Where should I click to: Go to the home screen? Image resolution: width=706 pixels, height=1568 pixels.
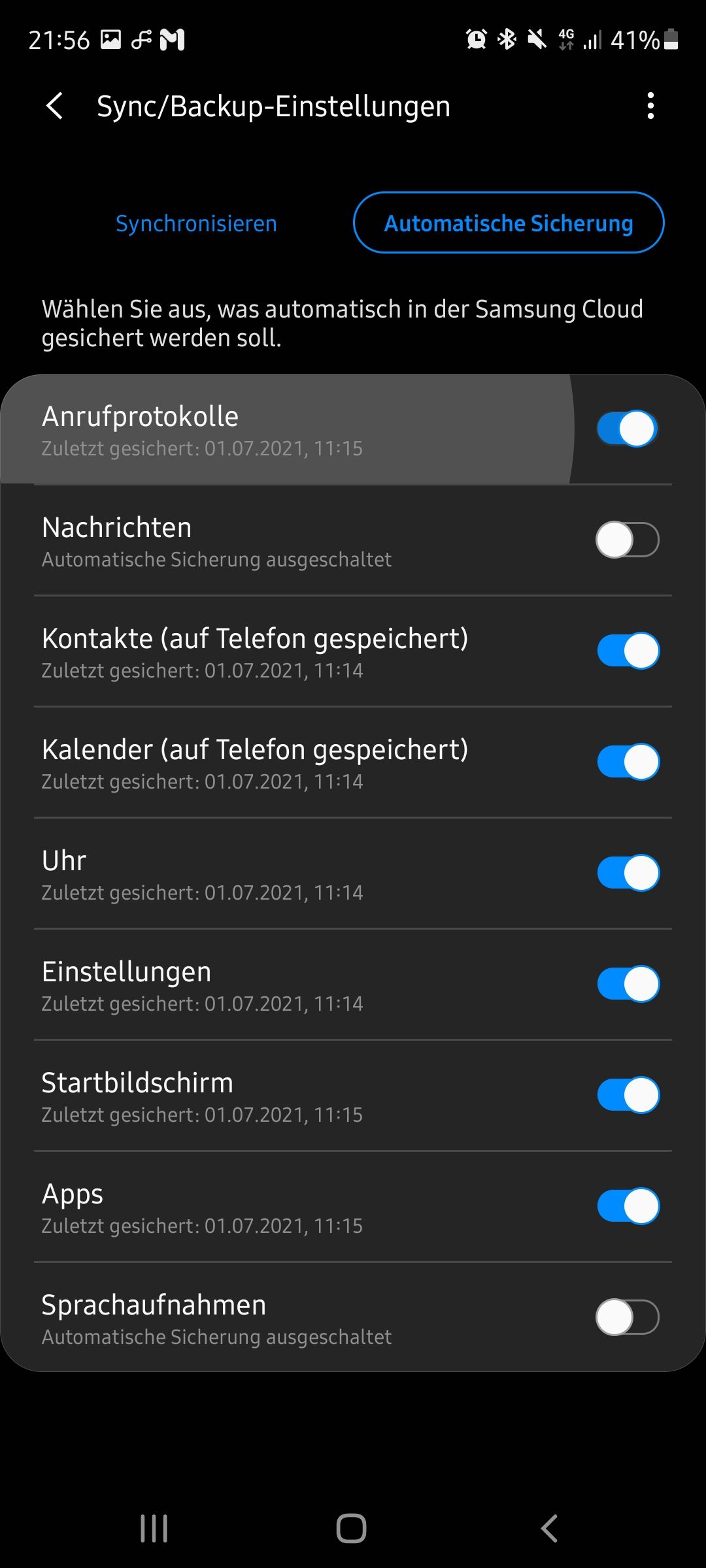pyautogui.click(x=352, y=1529)
